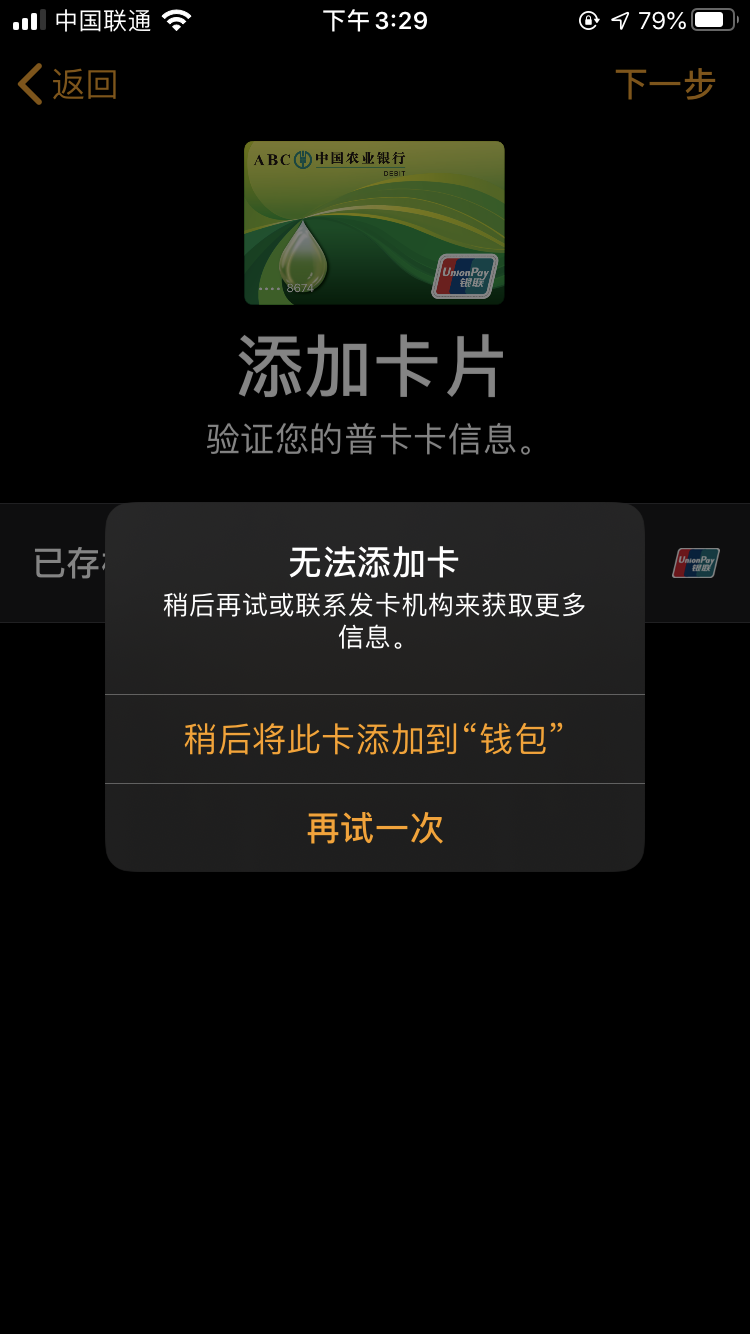Choose 稍后将此卡添加到"钱包" to add the card later
The width and height of the screenshot is (750, 1334).
374,739
